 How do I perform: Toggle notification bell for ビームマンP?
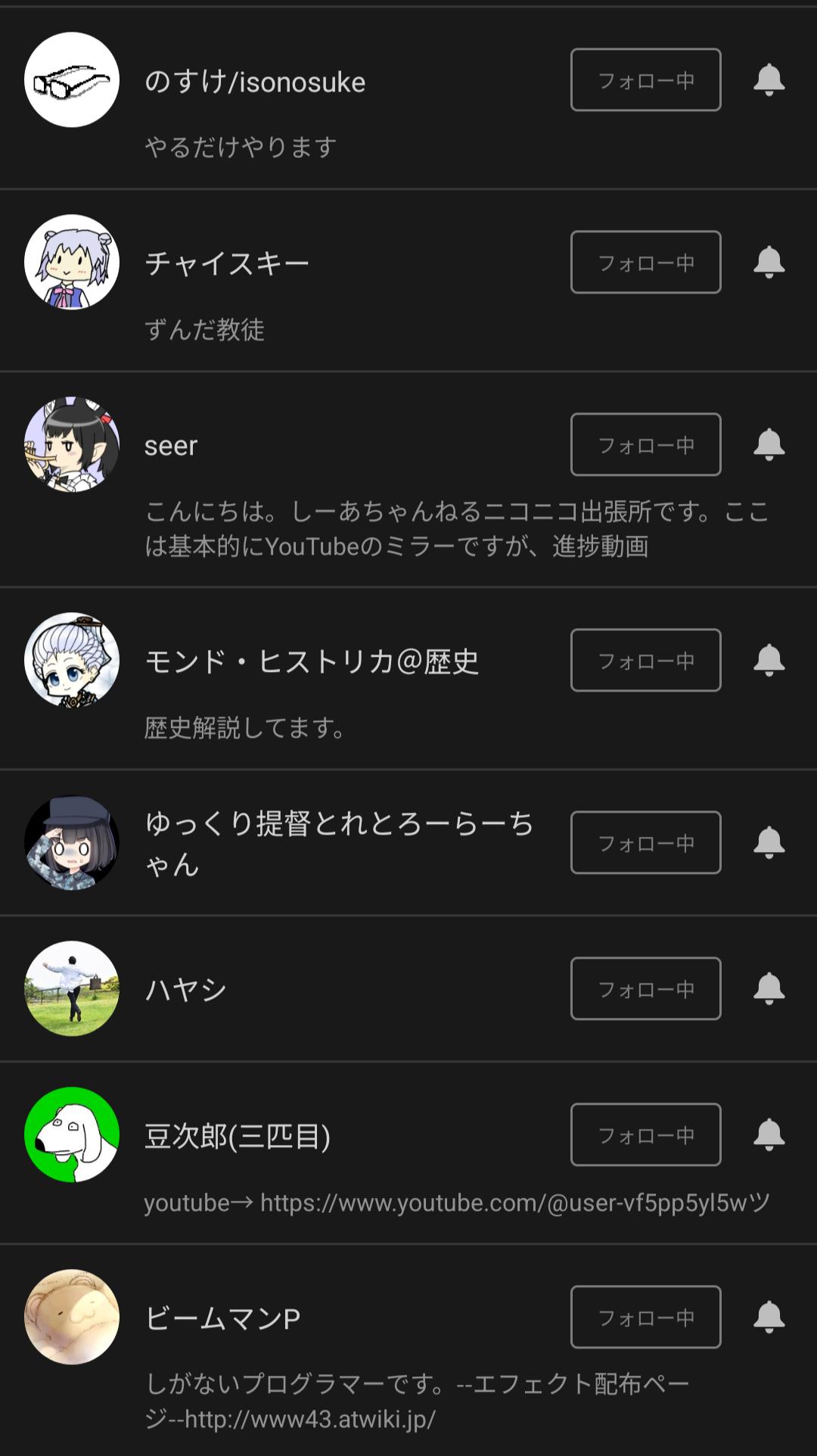[x=769, y=1317]
